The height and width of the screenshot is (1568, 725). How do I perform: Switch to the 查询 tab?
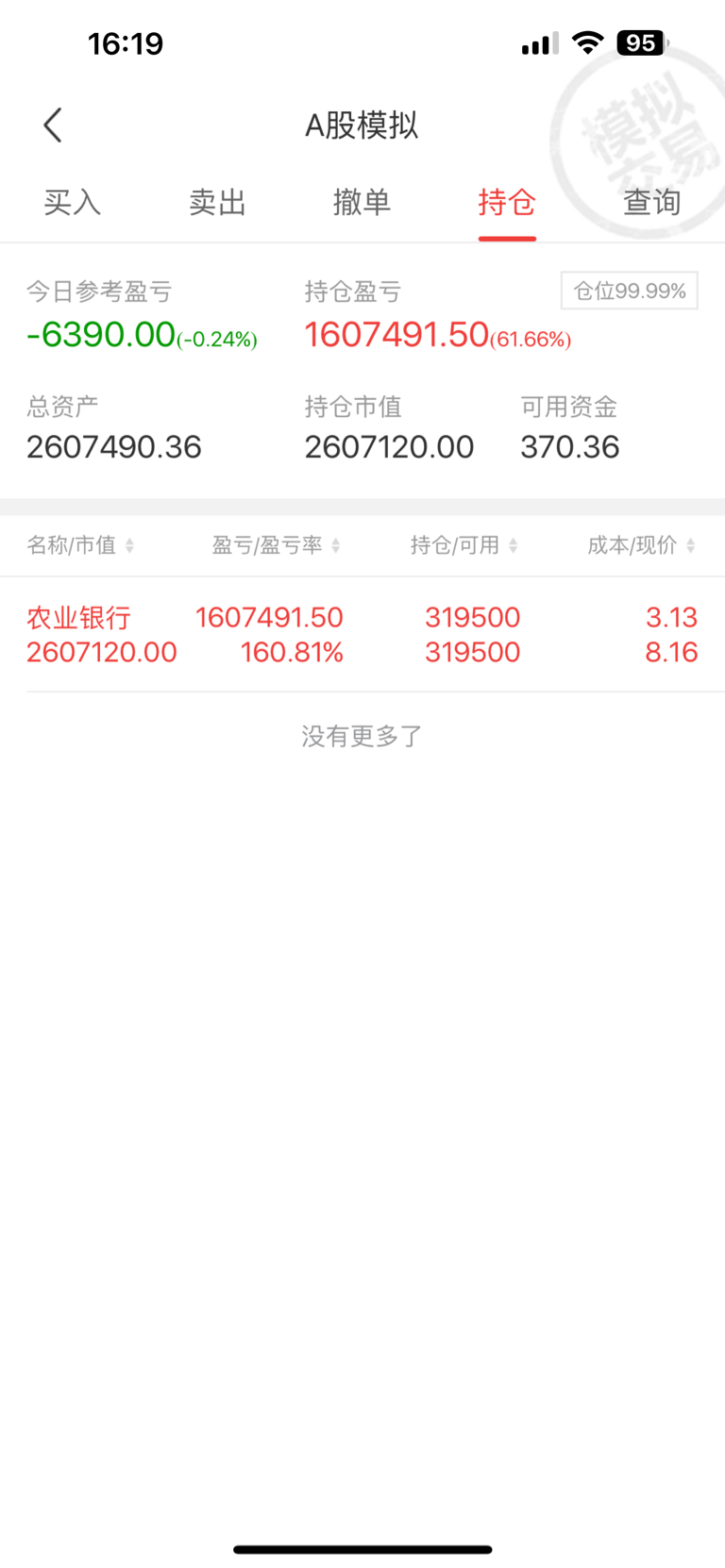coord(651,202)
